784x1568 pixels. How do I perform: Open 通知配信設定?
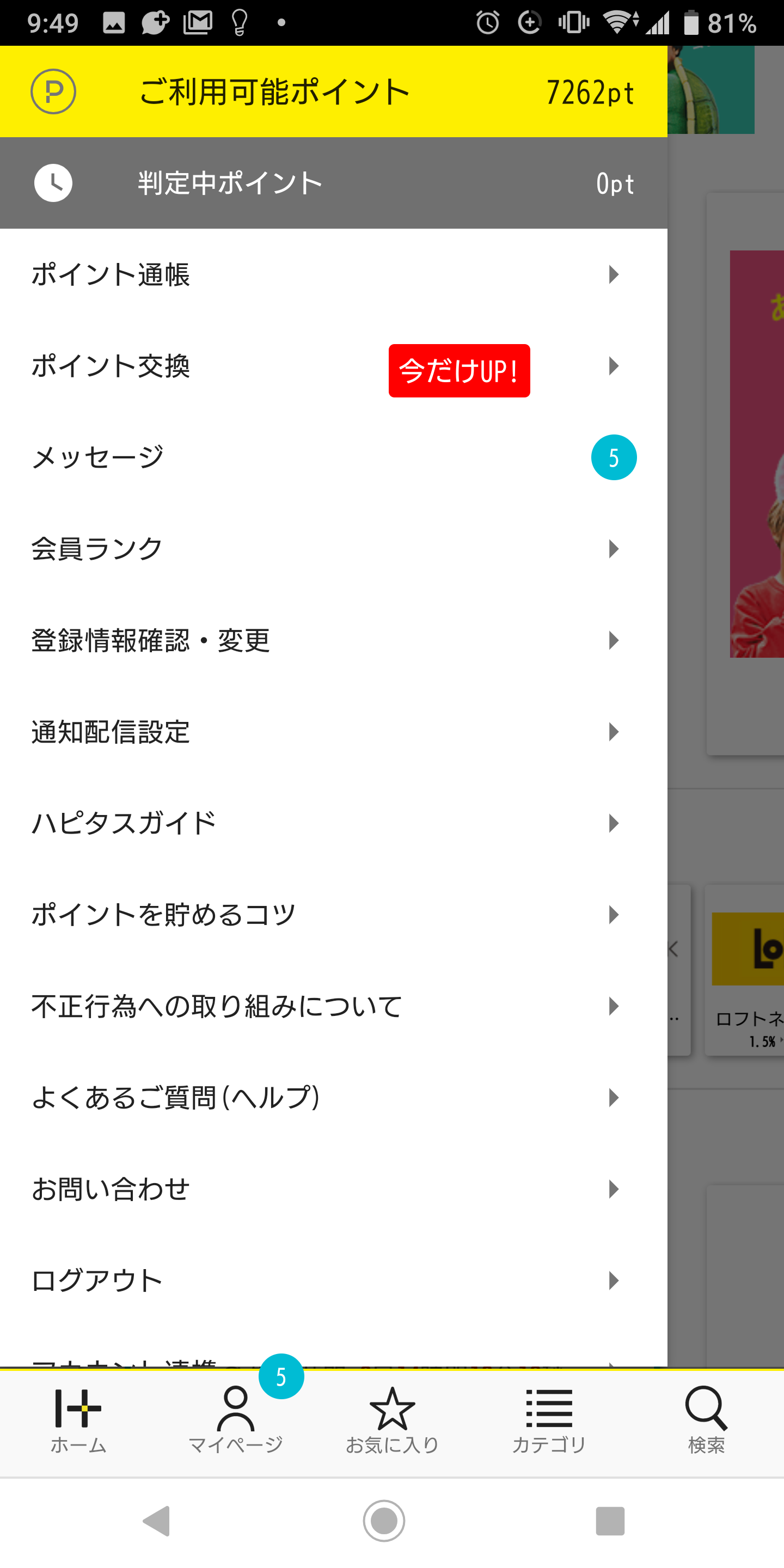pos(334,731)
